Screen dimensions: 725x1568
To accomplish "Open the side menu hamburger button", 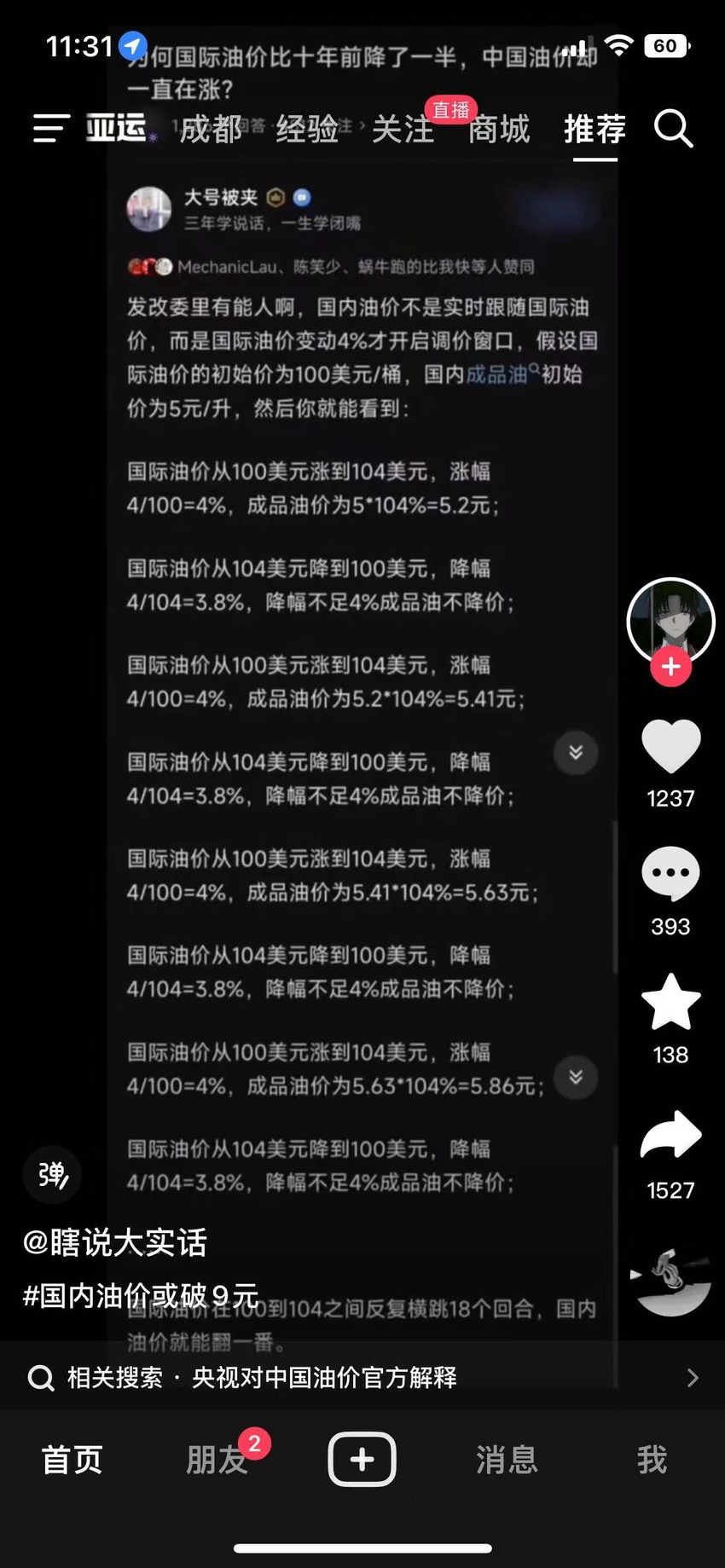I will pos(51,129).
